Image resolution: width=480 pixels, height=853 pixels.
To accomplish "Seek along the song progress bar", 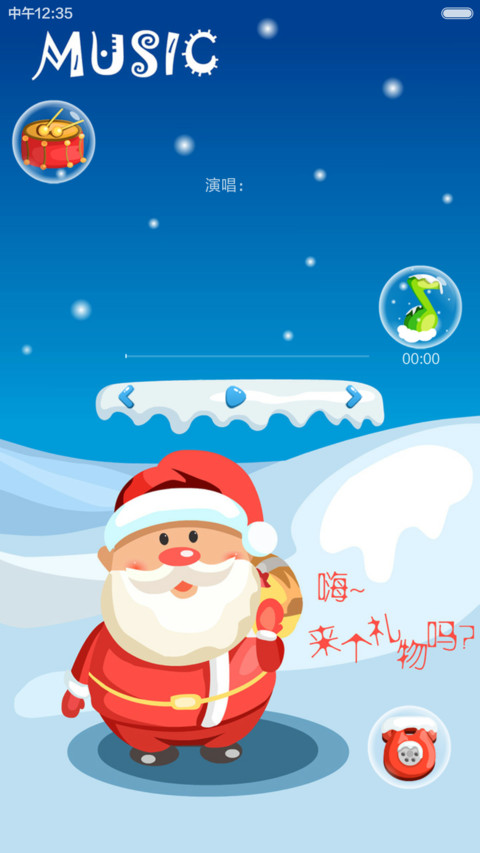I will [x=247, y=356].
